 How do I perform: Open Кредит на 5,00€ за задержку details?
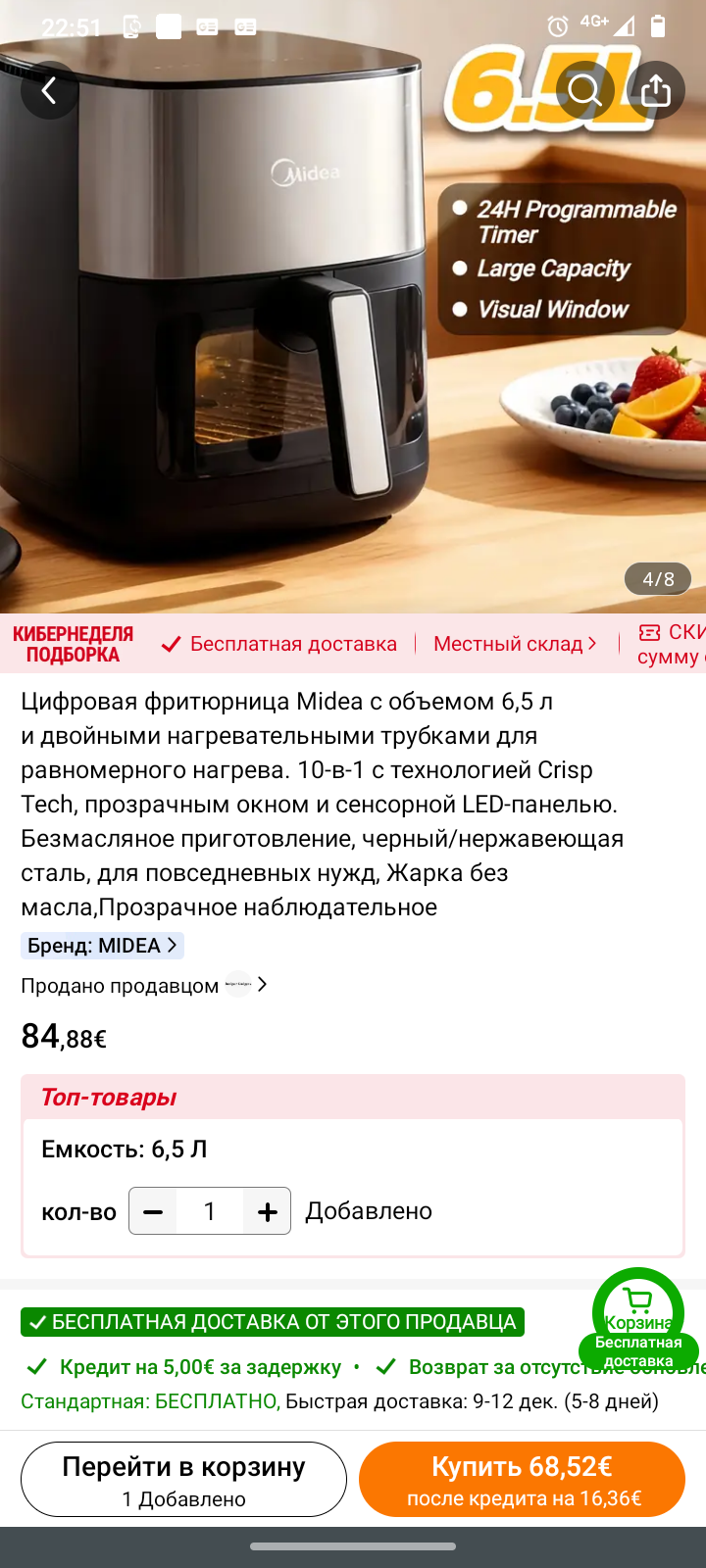186,1366
